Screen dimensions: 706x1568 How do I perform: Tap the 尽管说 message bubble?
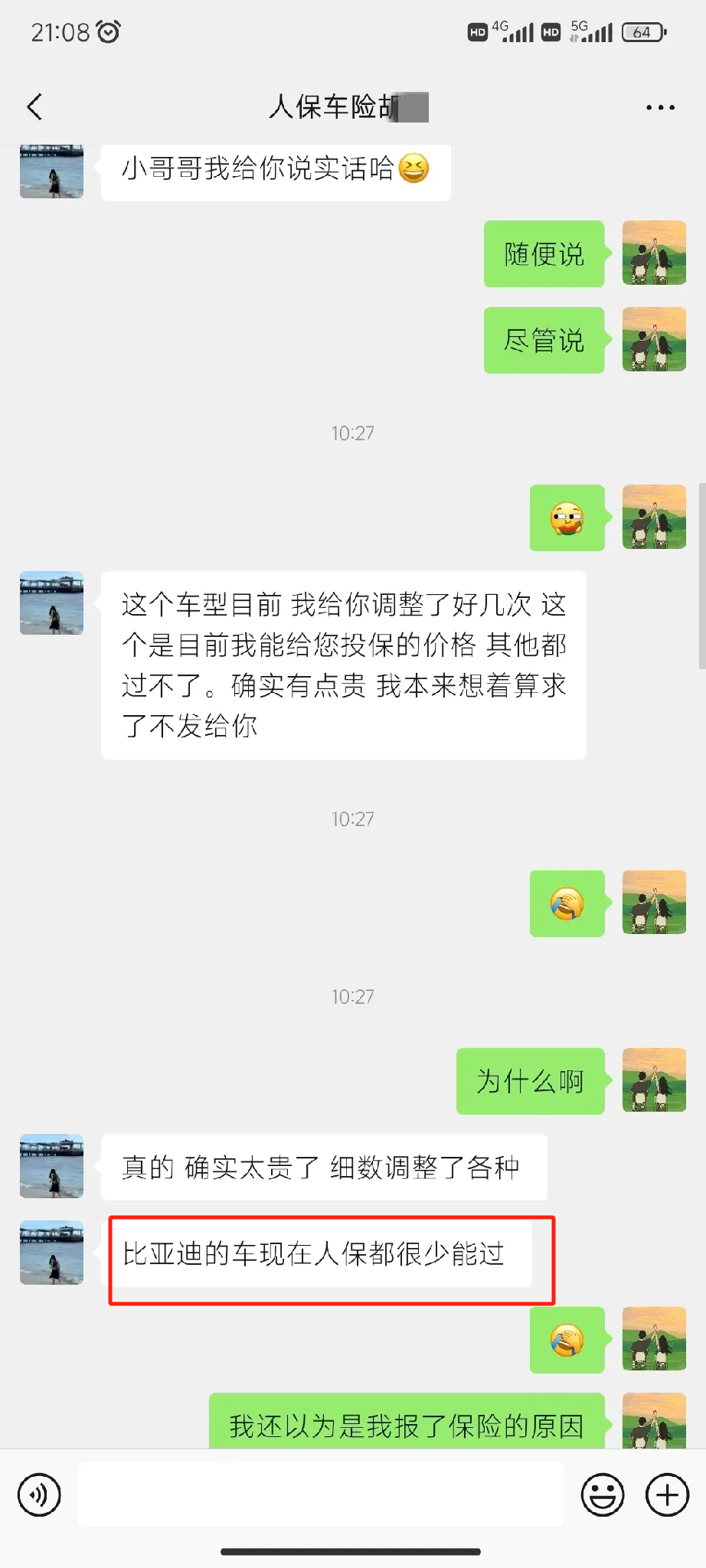544,340
